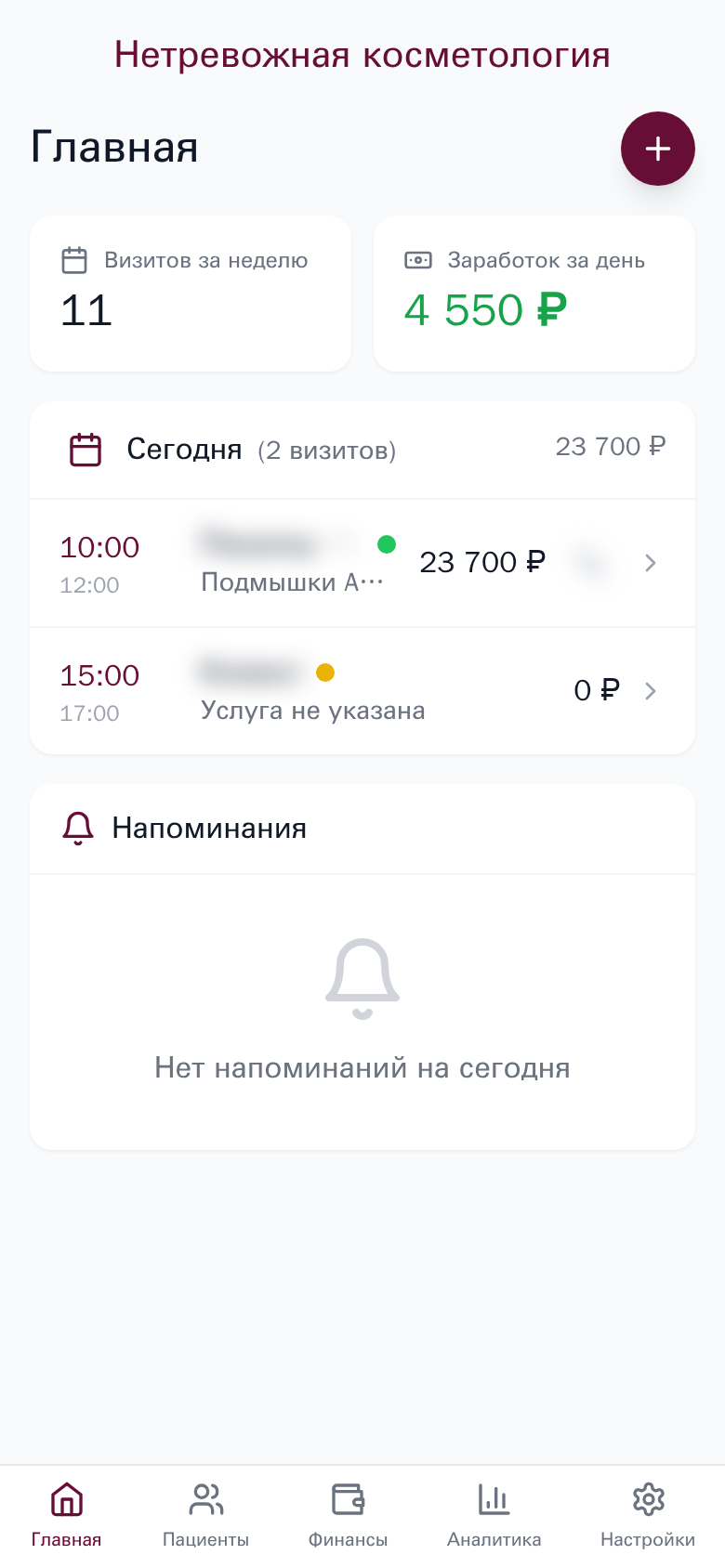Image resolution: width=725 pixels, height=1568 pixels.
Task: Click the calendar icon near Визитов за неделю
Action: tap(75, 260)
